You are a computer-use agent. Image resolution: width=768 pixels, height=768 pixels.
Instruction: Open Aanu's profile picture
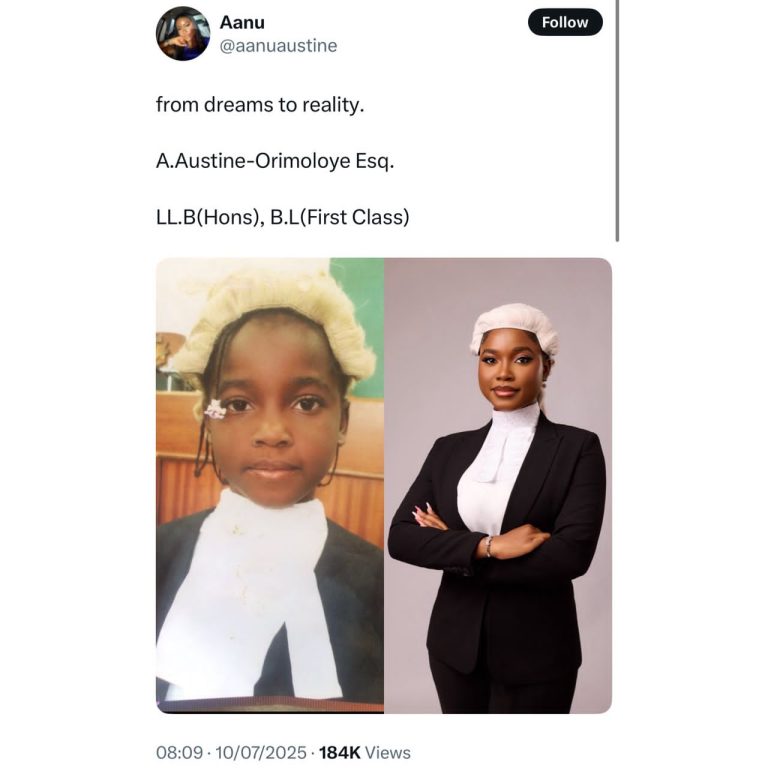pyautogui.click(x=183, y=33)
